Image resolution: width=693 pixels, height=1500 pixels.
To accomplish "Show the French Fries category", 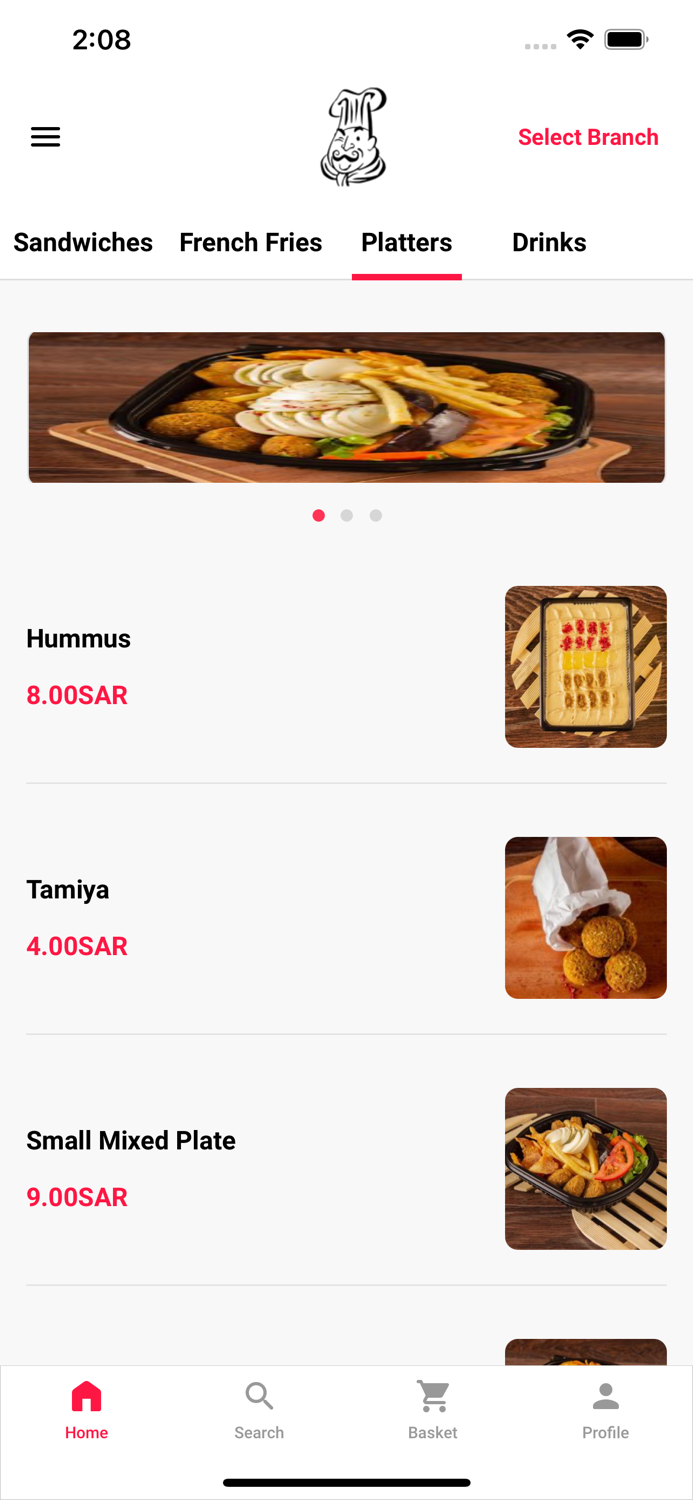I will pyautogui.click(x=251, y=242).
